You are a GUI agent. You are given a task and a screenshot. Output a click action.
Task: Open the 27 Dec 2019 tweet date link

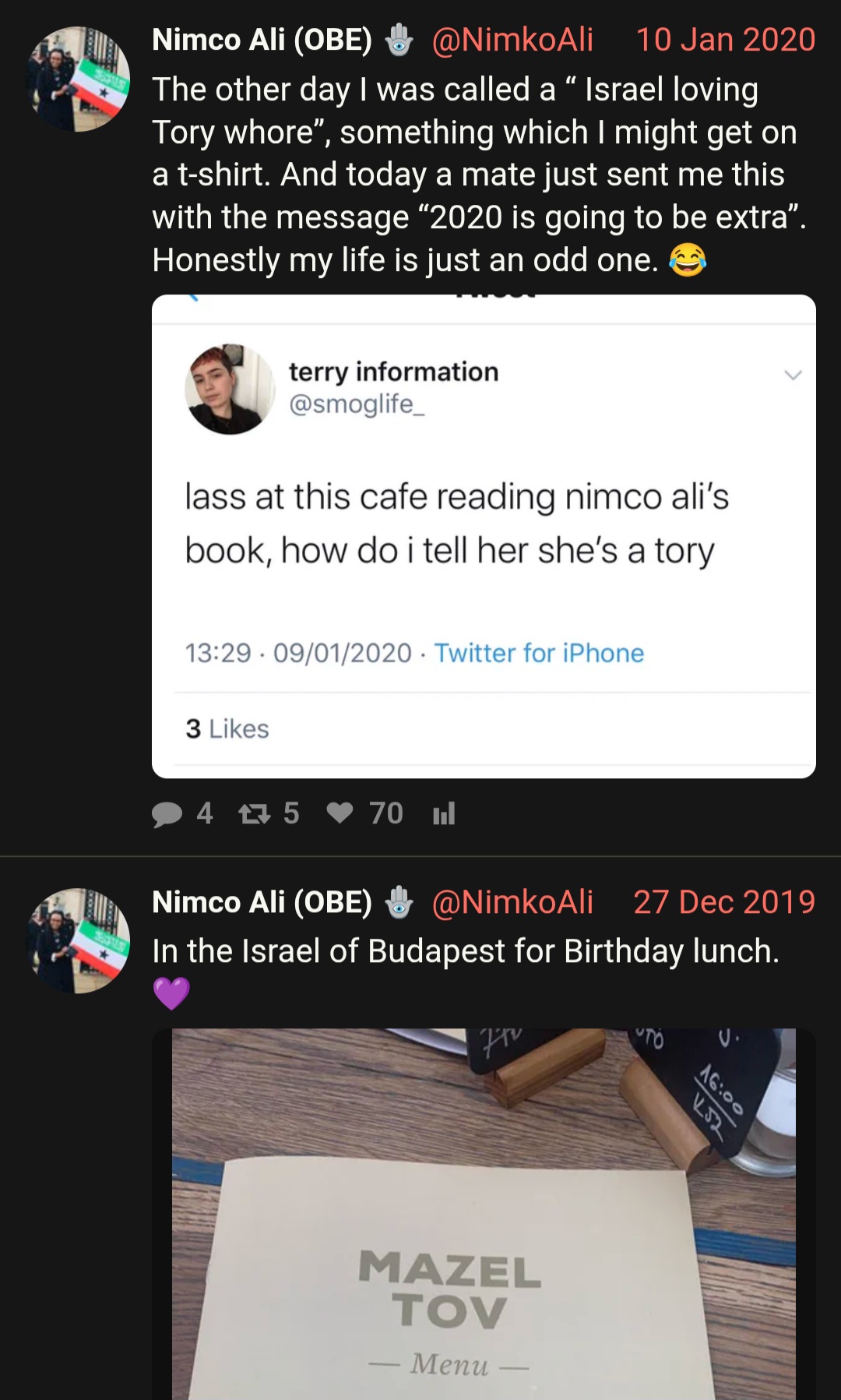tap(723, 902)
